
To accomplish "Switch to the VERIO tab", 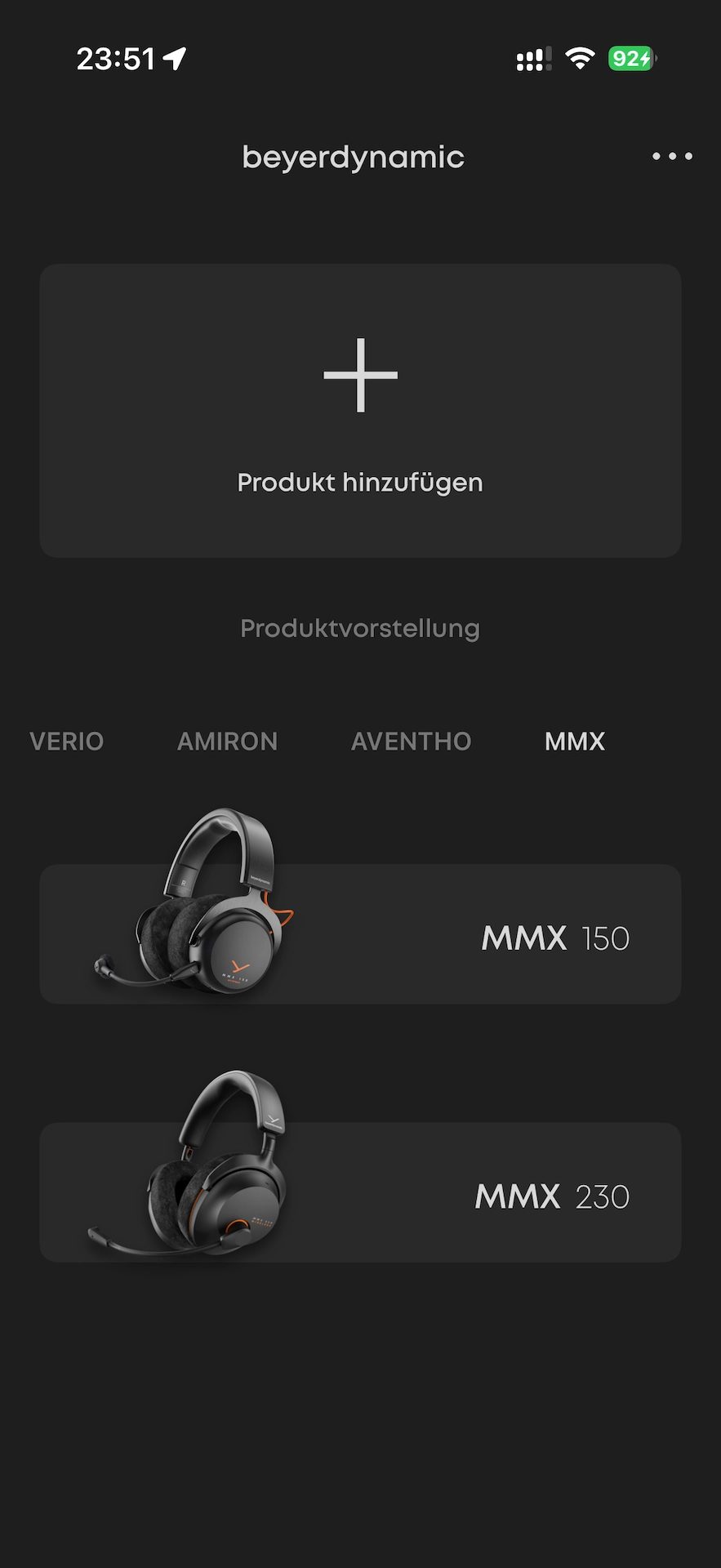I will (67, 742).
